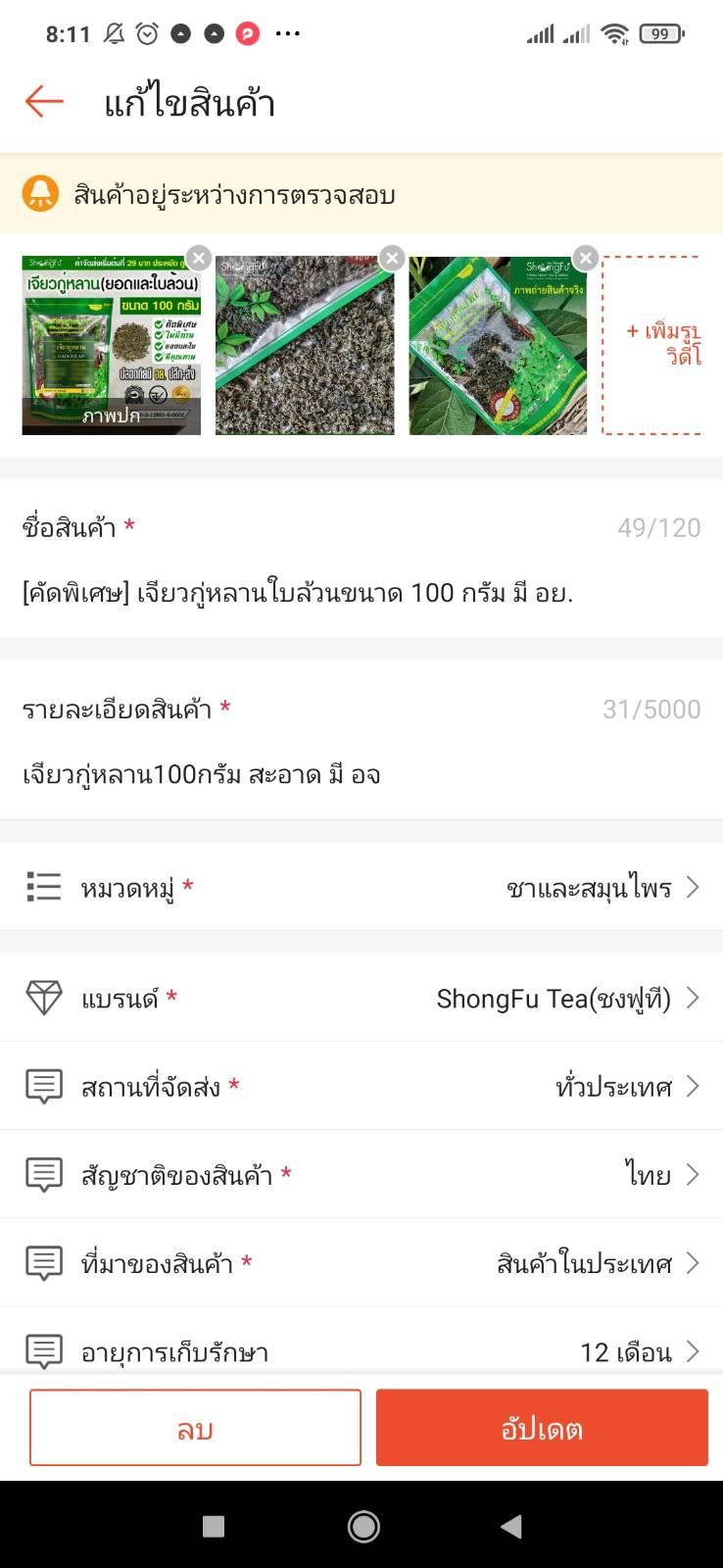This screenshot has height=1568, width=723.
Task: Go to the system home screen
Action: click(363, 1526)
